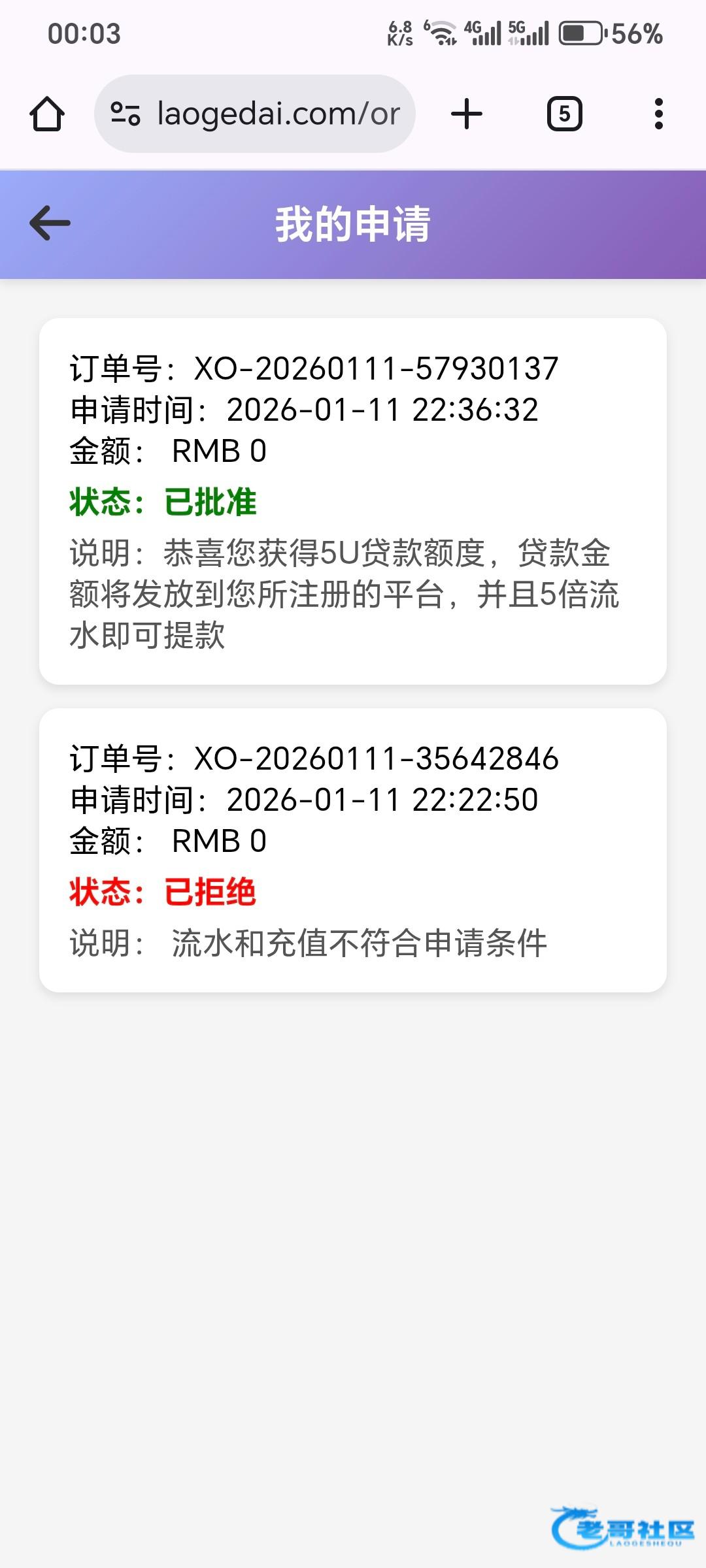This screenshot has width=706, height=1568.
Task: Open the tab switcher showing 5 tabs
Action: (564, 114)
